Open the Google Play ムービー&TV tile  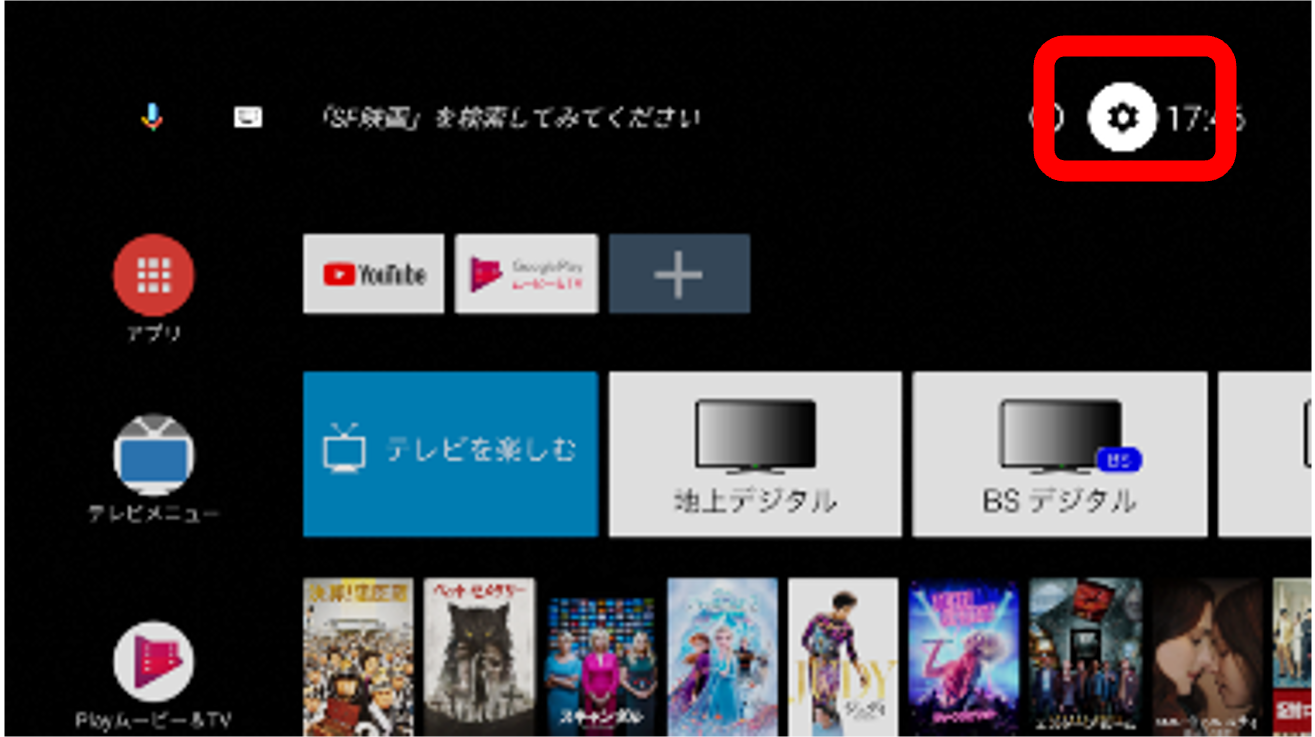pyautogui.click(x=527, y=274)
